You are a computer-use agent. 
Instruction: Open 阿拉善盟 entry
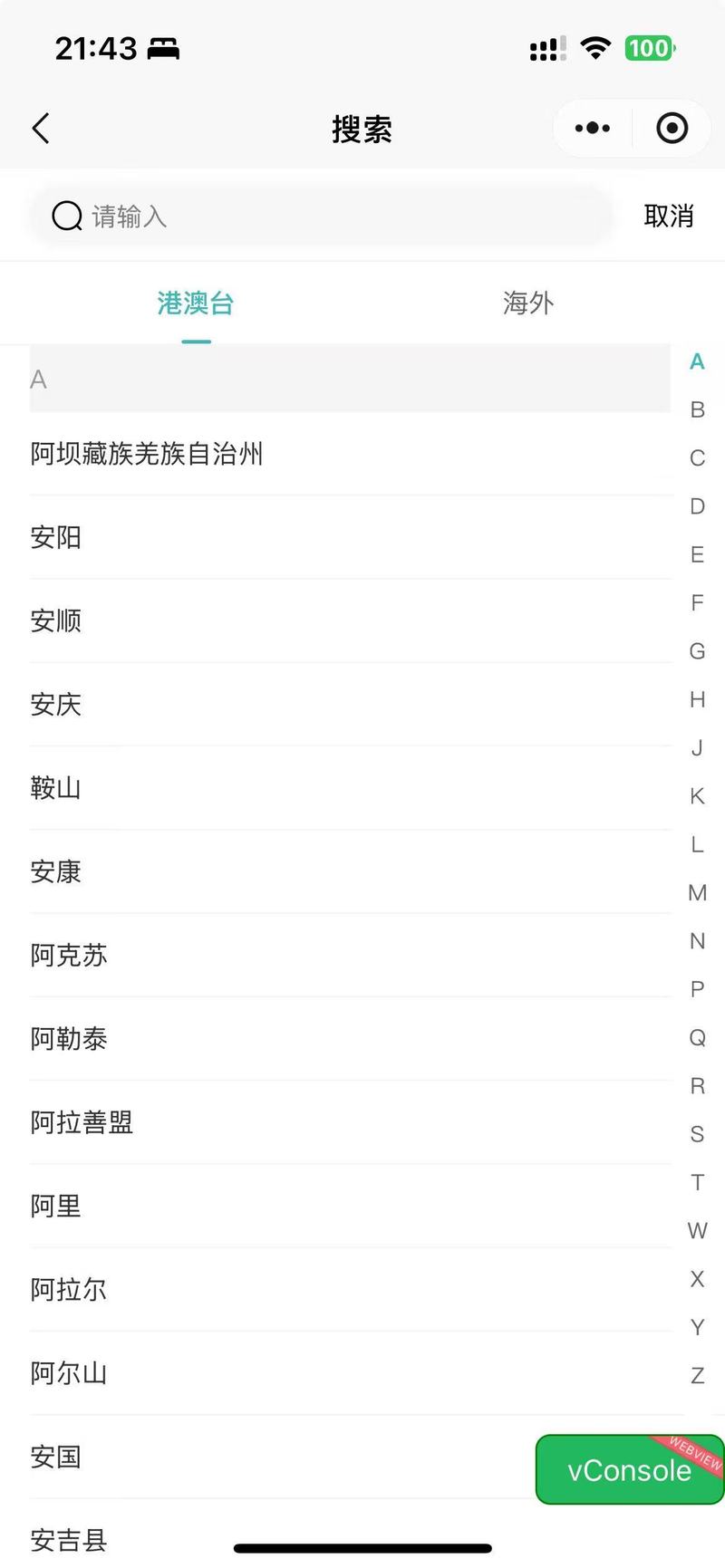click(351, 1122)
